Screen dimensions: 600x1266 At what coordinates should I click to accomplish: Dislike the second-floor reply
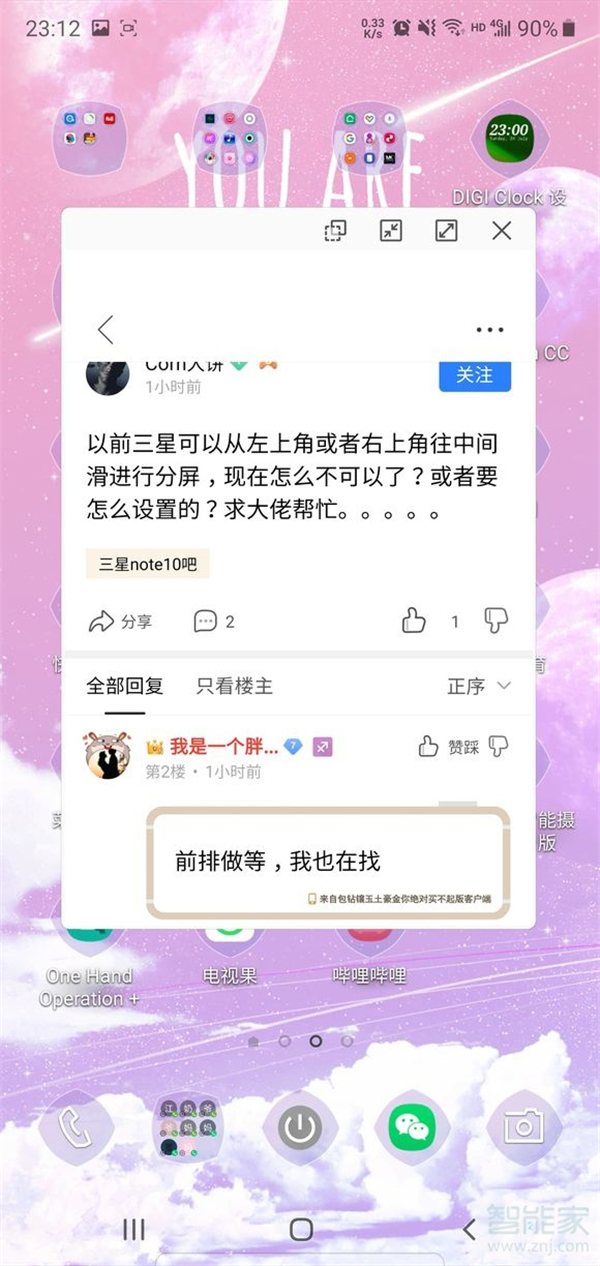[498, 746]
